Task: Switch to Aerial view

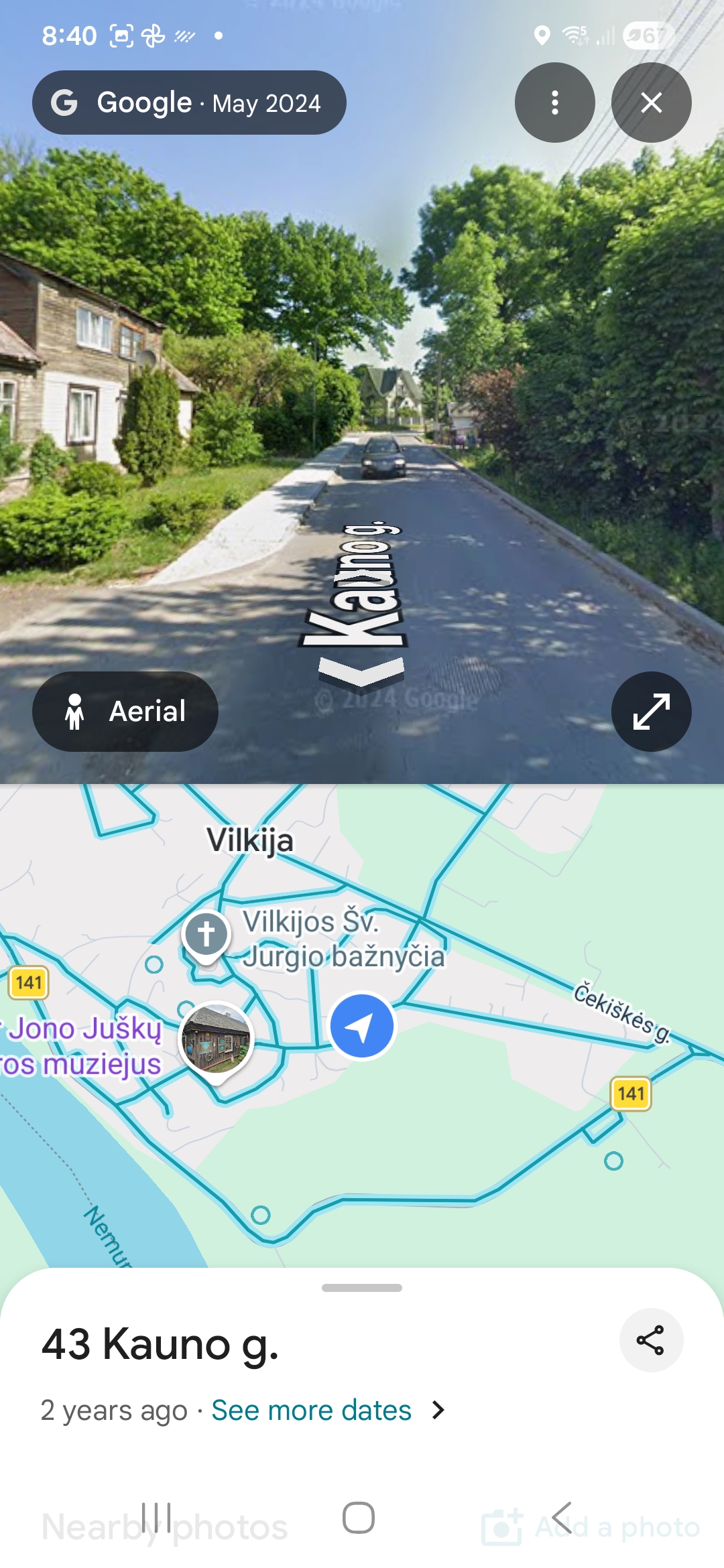Action: point(125,711)
